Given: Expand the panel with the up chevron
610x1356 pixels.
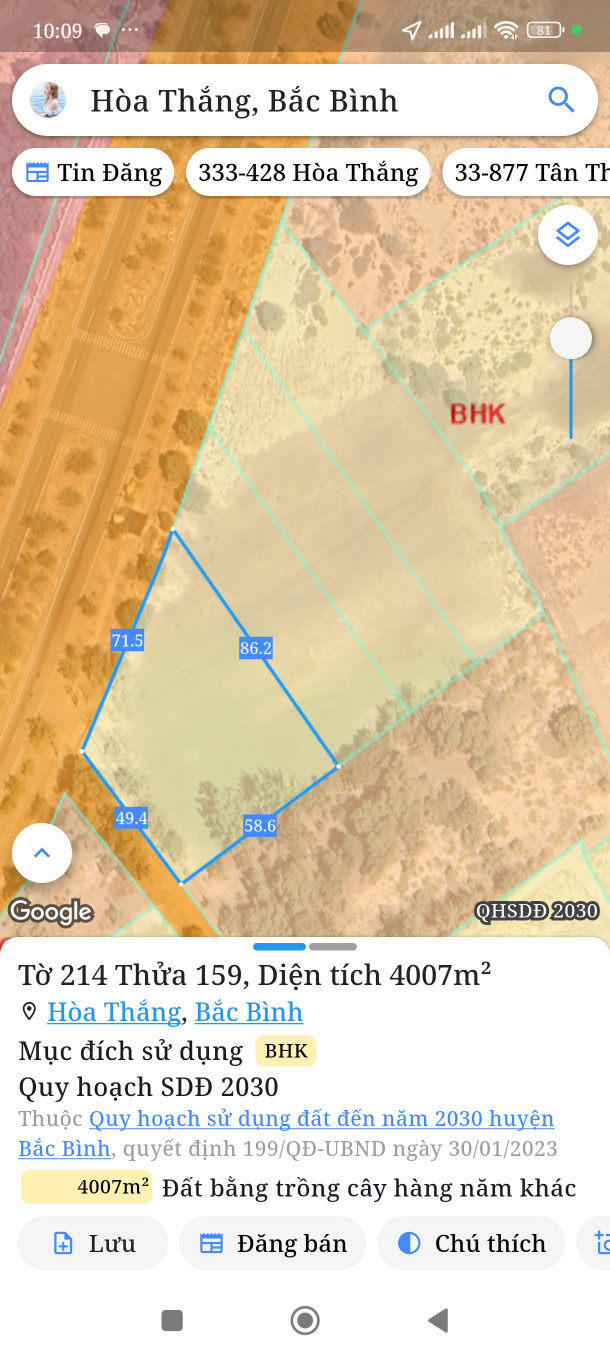Looking at the screenshot, I should click(x=42, y=853).
